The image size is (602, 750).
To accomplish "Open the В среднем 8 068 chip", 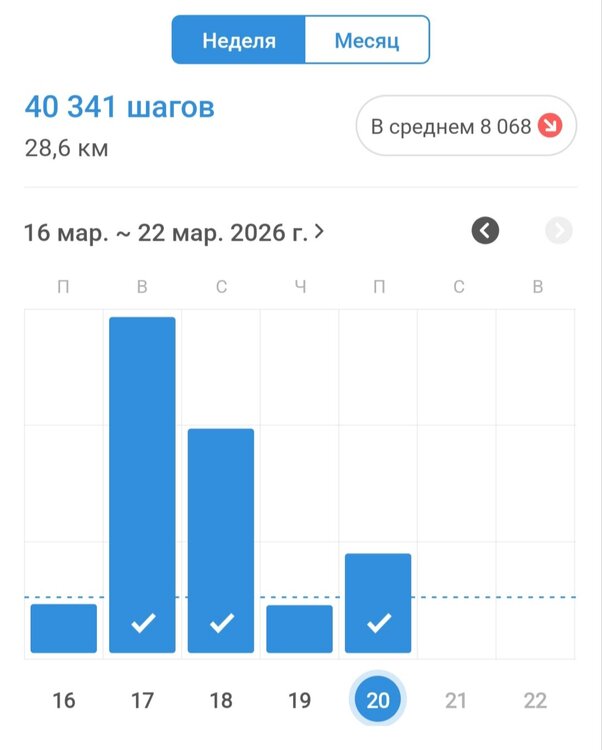I will [465, 127].
